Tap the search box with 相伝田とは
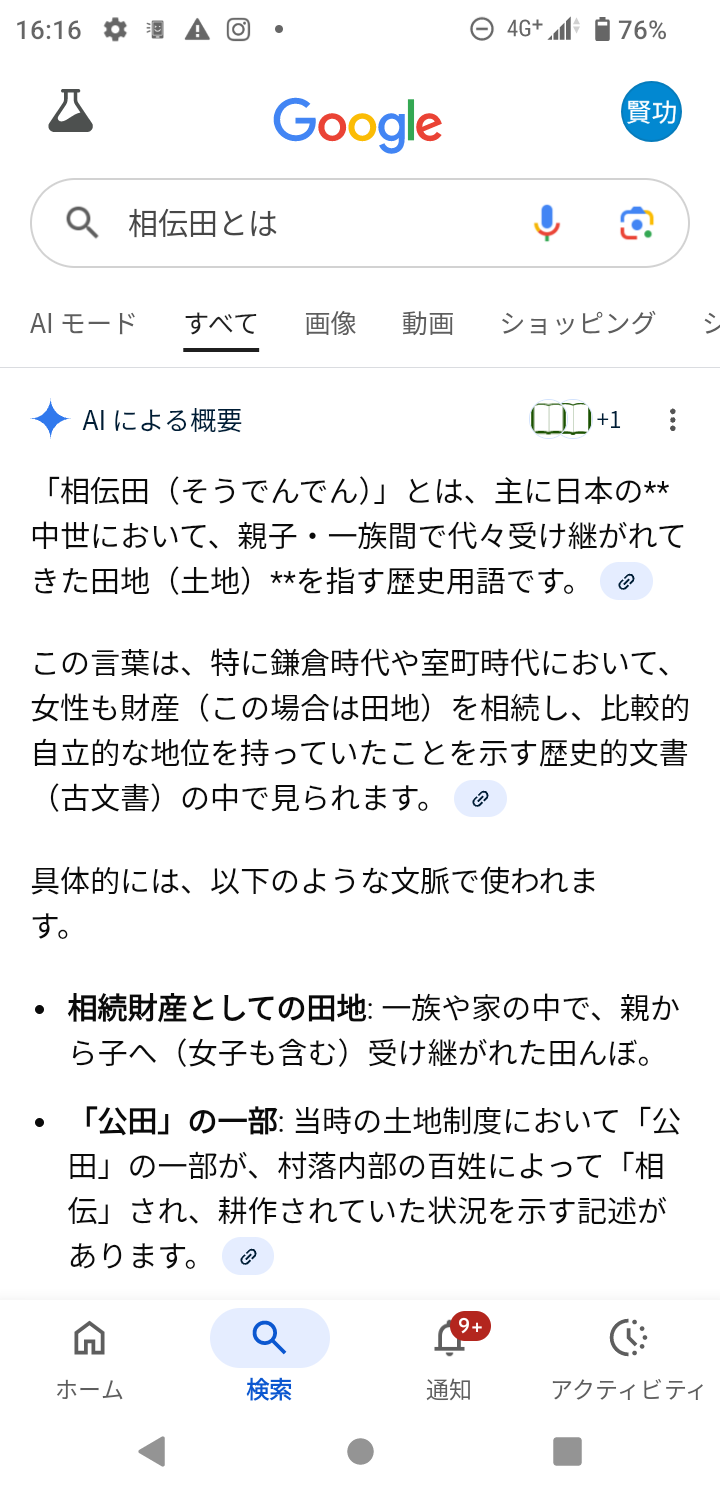720x1496 pixels. point(300,223)
